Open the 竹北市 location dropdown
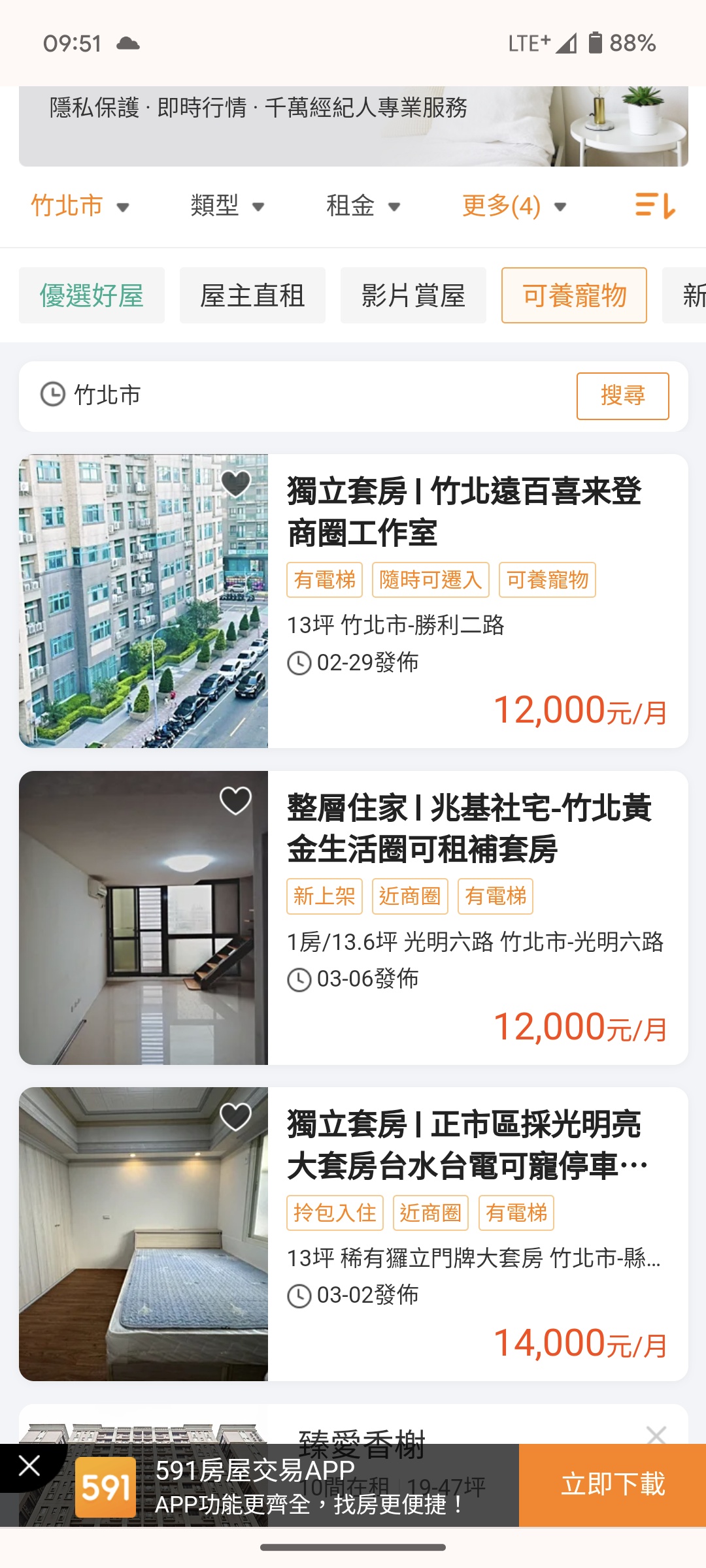This screenshot has height=1568, width=706. (80, 206)
